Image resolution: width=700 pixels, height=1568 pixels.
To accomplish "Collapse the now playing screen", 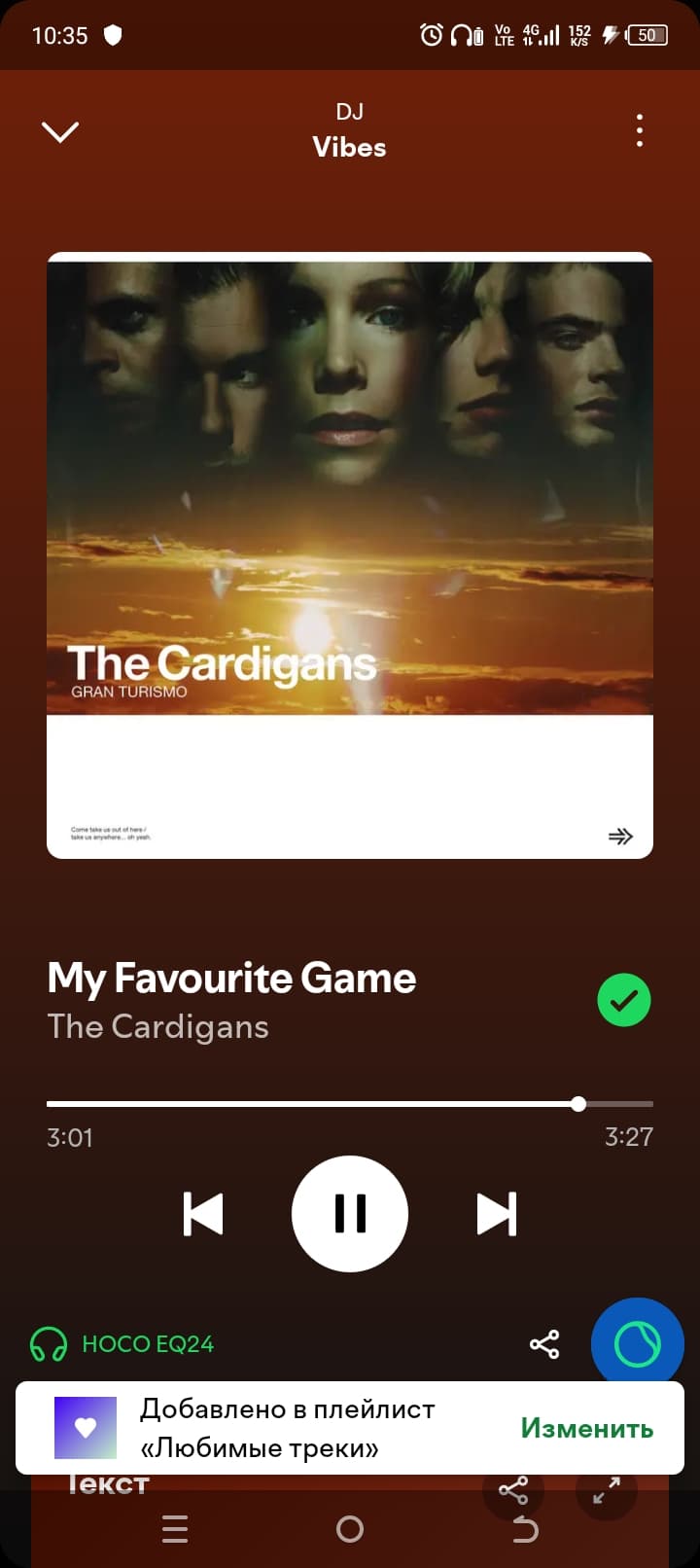I will (x=60, y=131).
